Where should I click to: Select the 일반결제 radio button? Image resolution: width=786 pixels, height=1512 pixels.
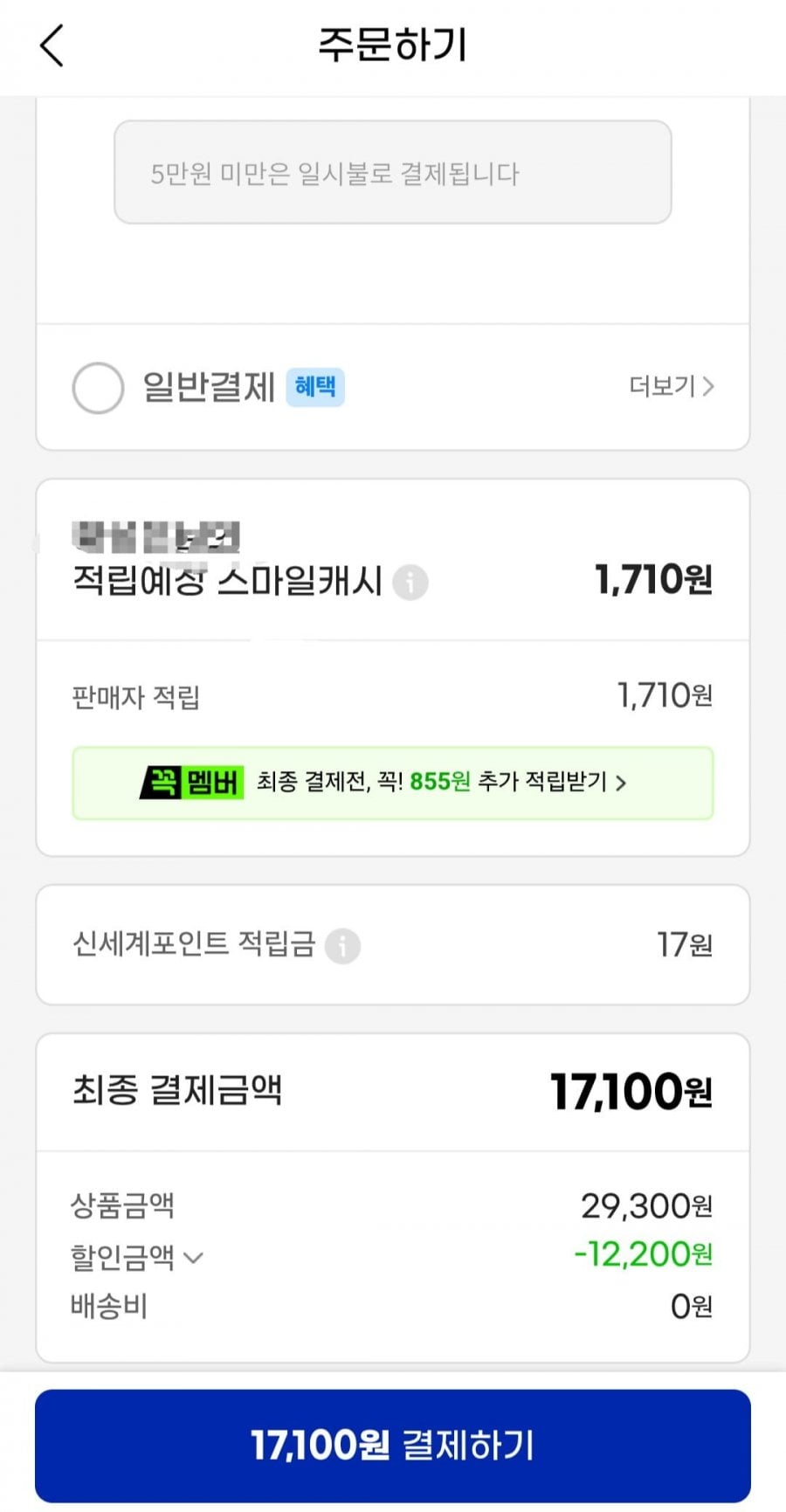pyautogui.click(x=98, y=388)
